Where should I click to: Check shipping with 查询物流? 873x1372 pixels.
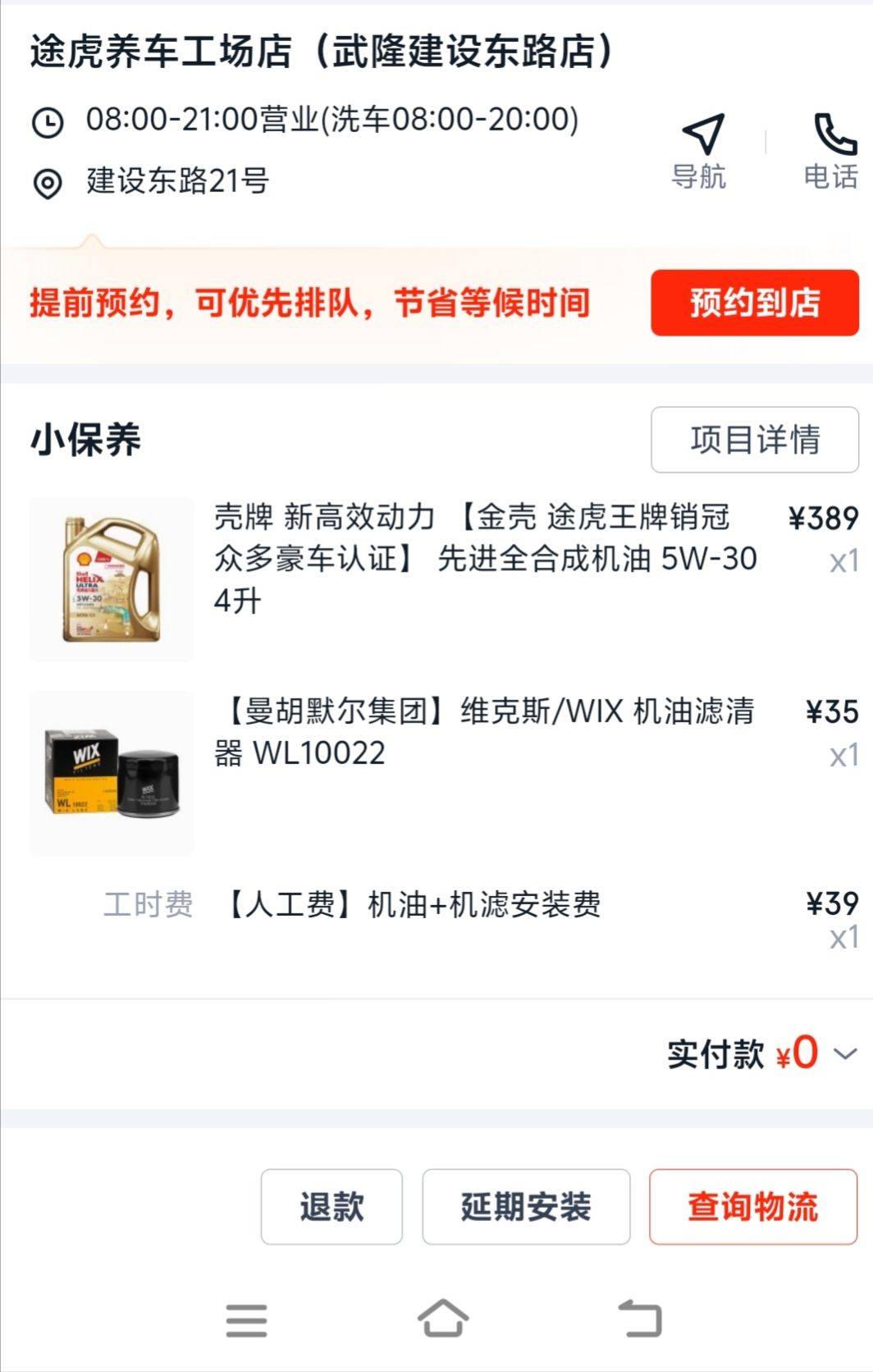click(752, 1207)
